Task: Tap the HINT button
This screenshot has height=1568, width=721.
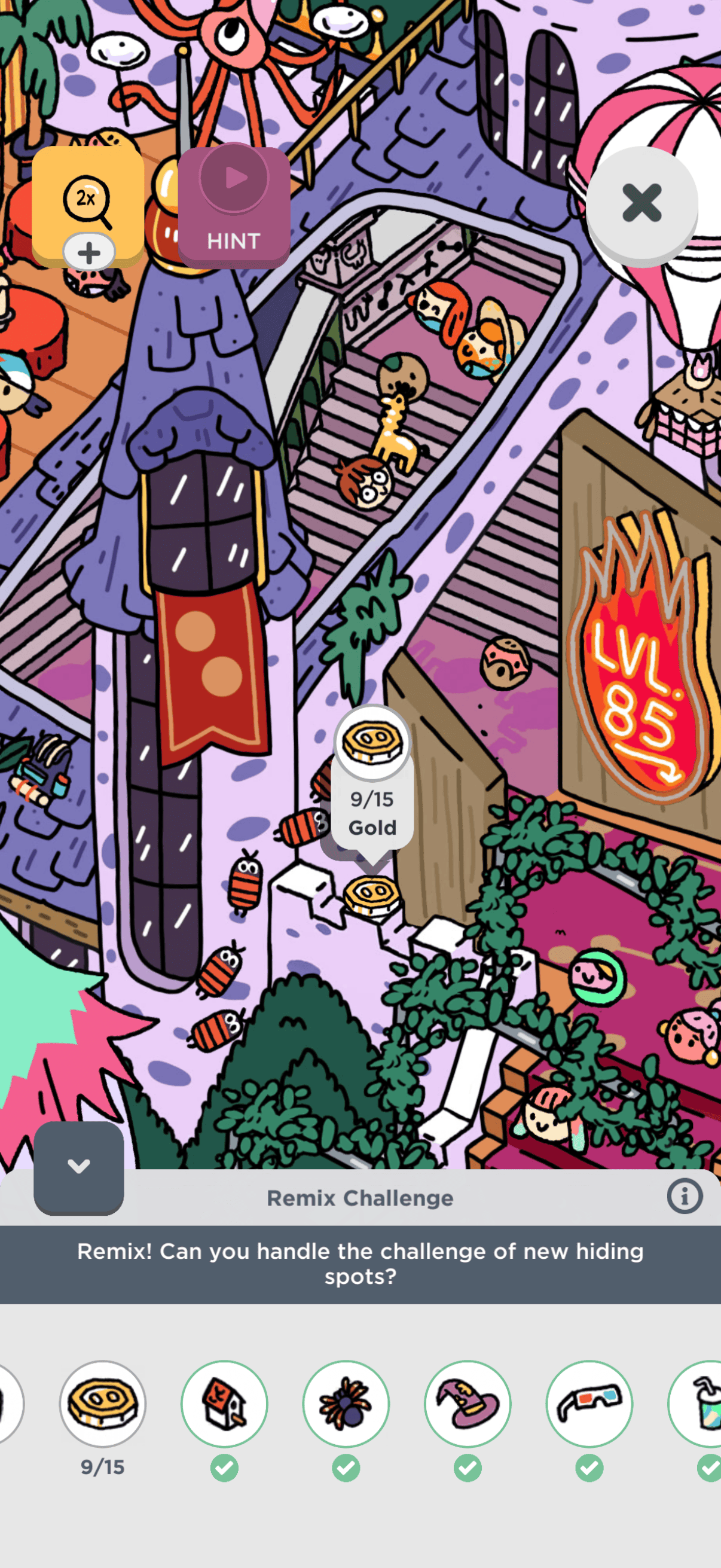Action: tap(234, 207)
